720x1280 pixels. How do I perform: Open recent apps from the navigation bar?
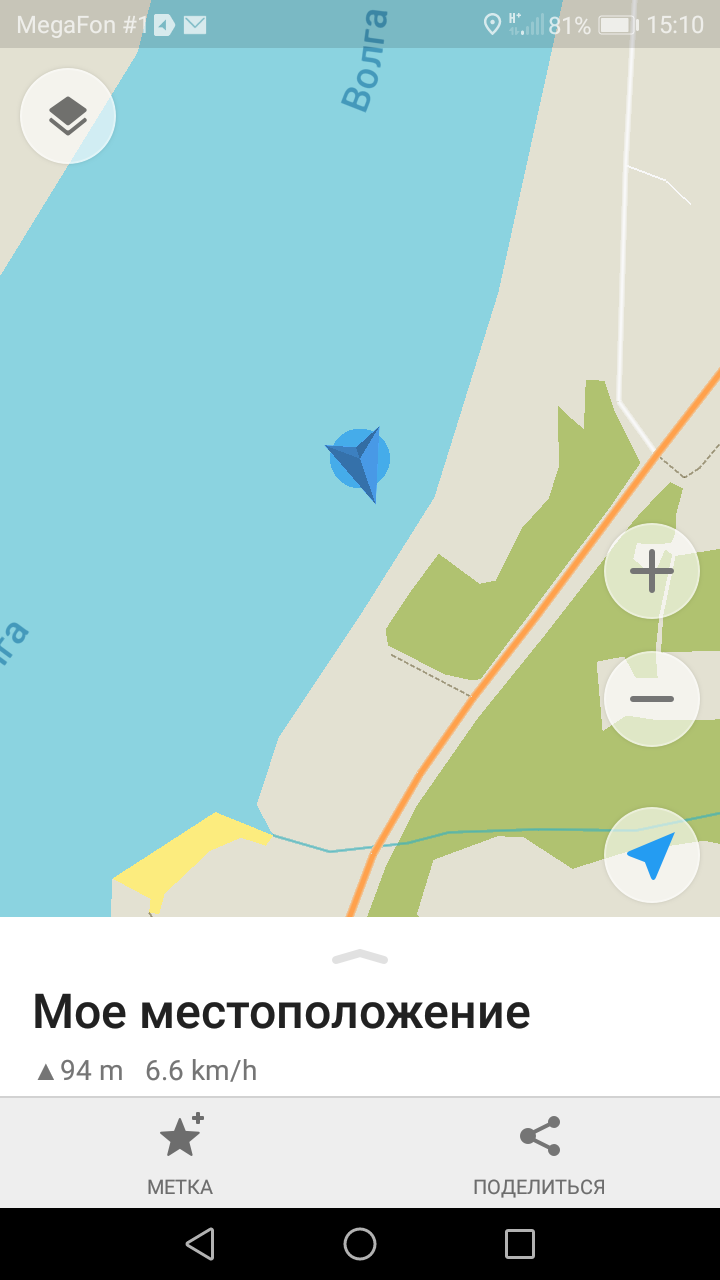point(520,1244)
